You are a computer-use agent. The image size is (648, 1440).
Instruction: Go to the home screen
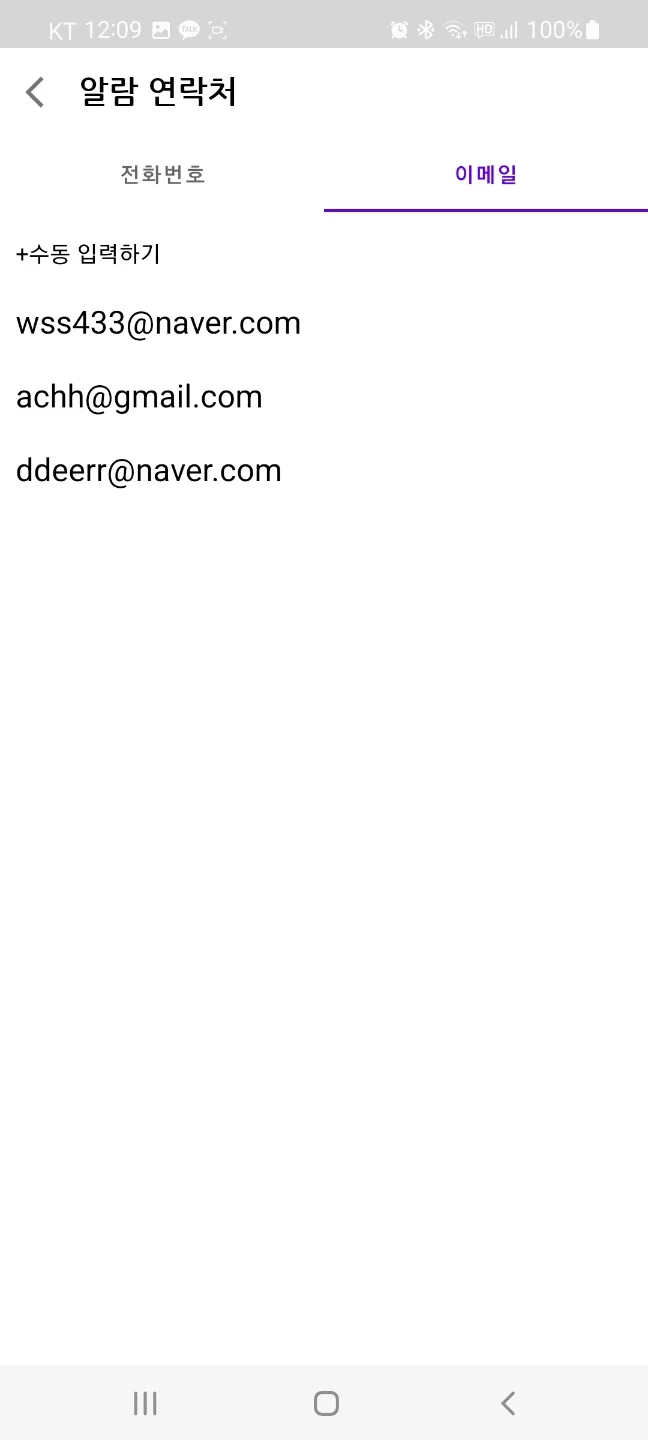tap(326, 1403)
